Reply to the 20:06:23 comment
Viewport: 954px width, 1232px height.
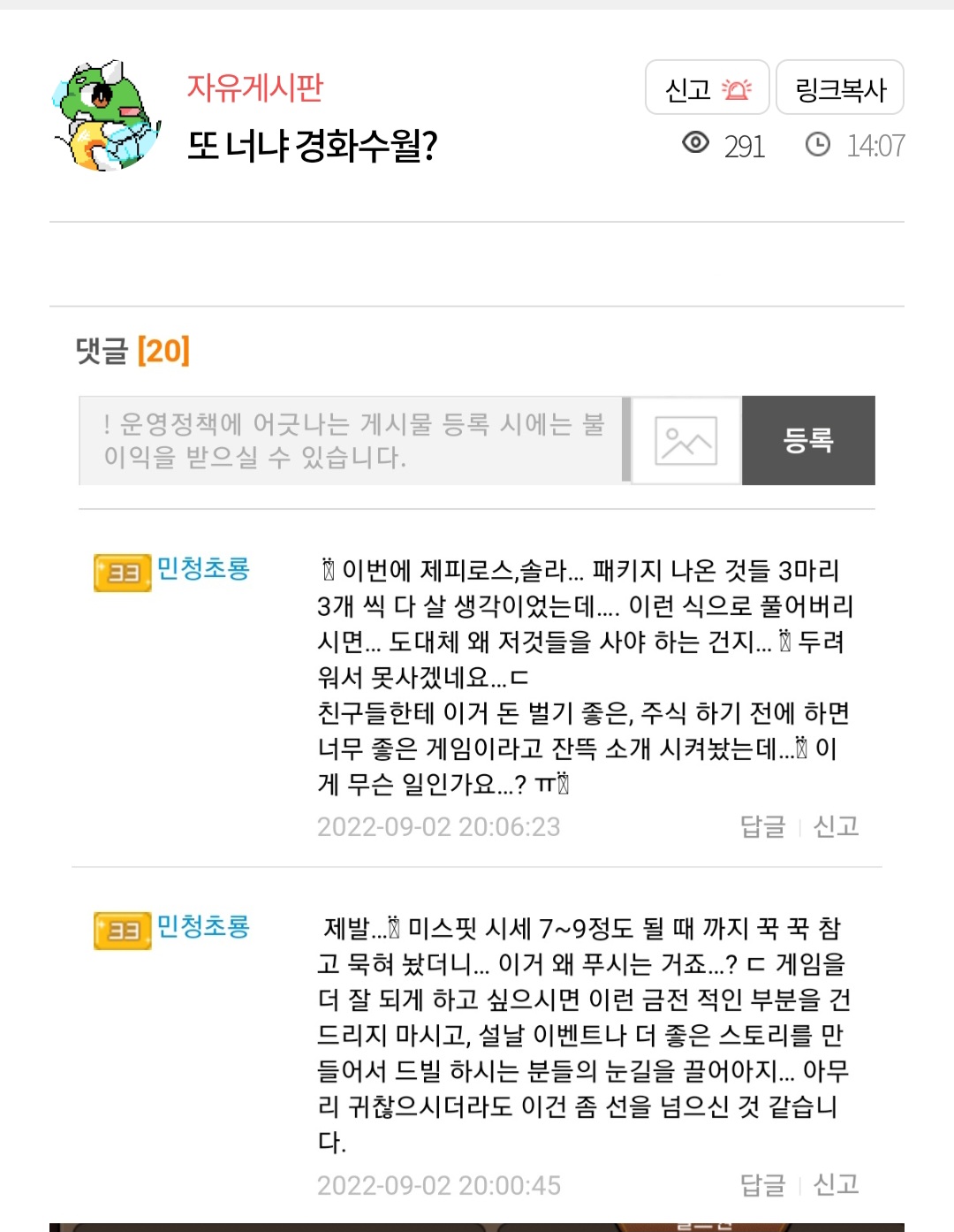pos(762,826)
